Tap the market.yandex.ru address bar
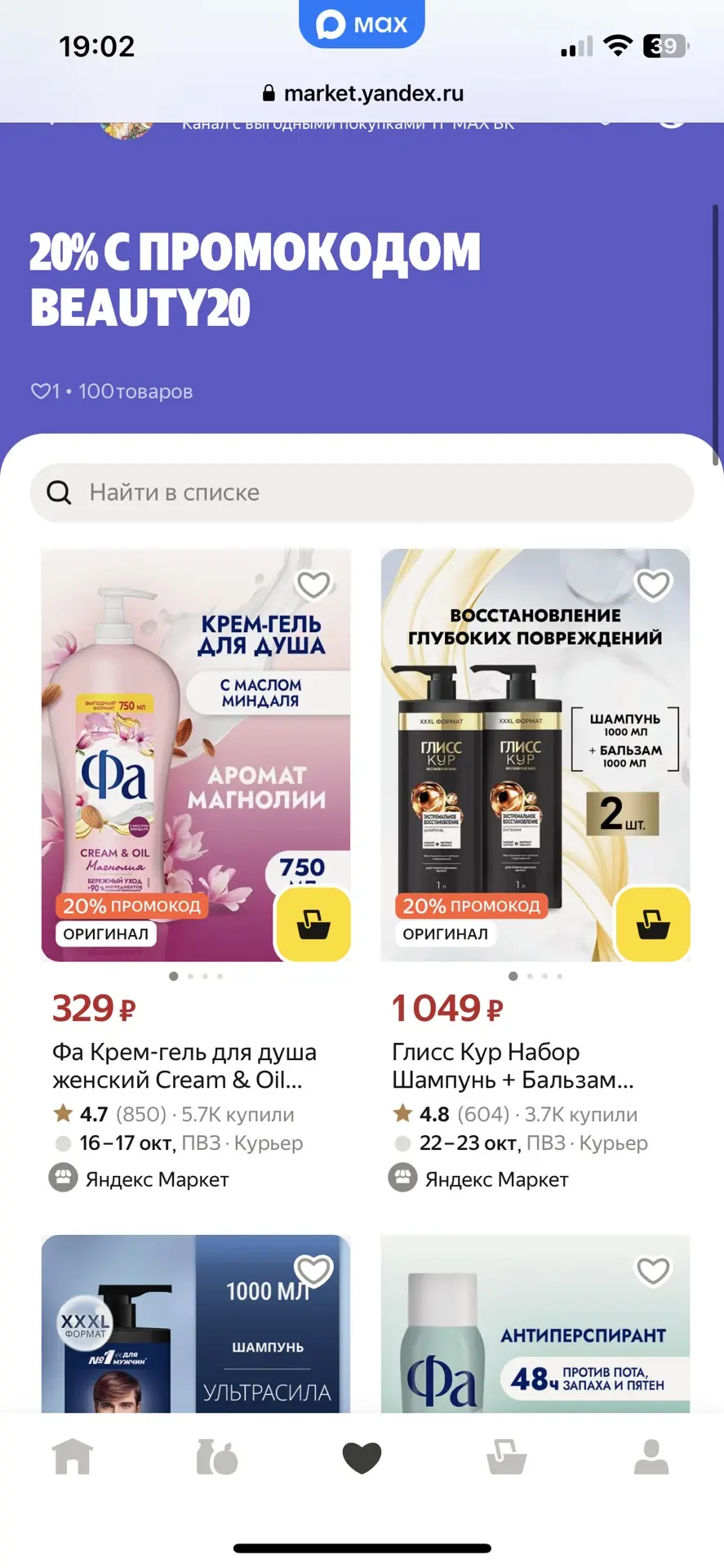This screenshot has width=724, height=1568. point(362,94)
